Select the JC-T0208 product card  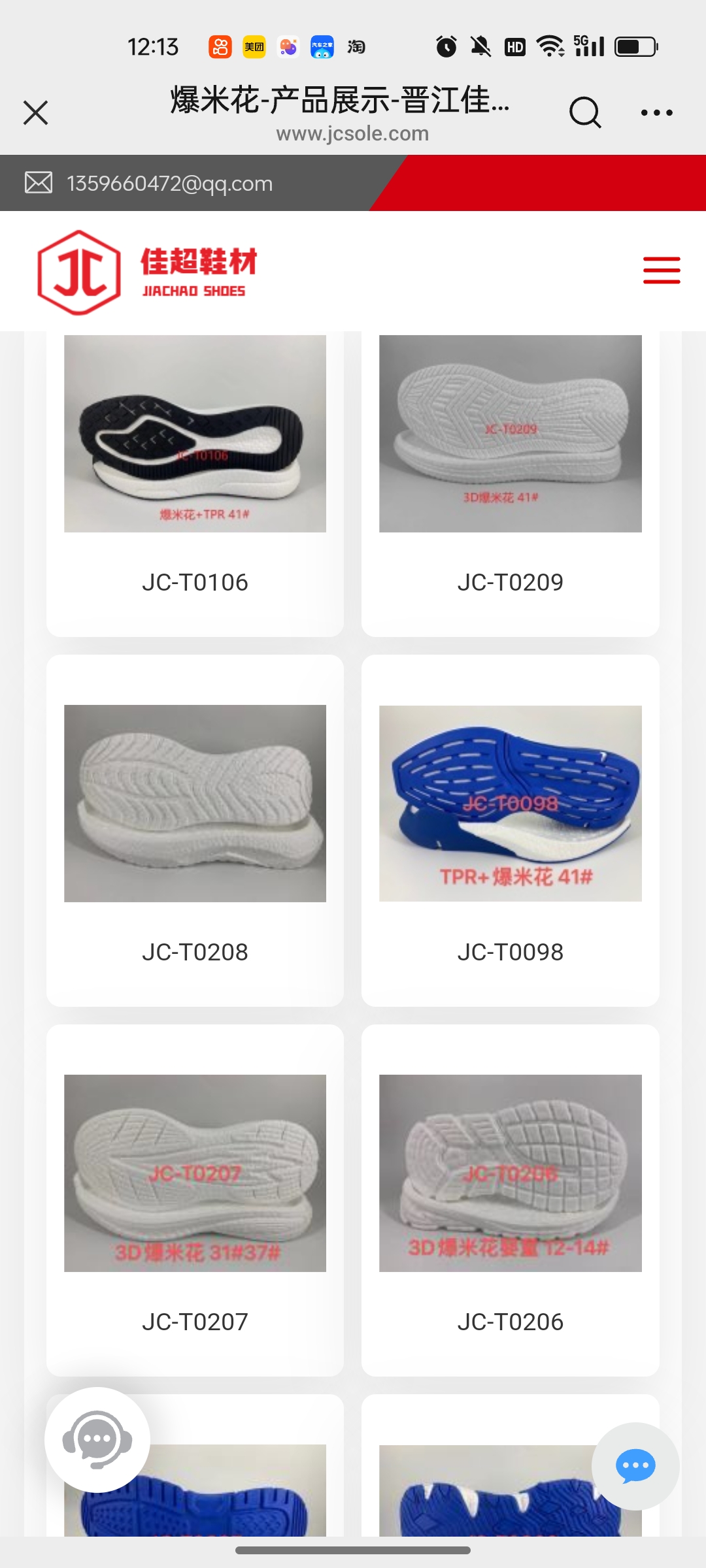(x=195, y=830)
